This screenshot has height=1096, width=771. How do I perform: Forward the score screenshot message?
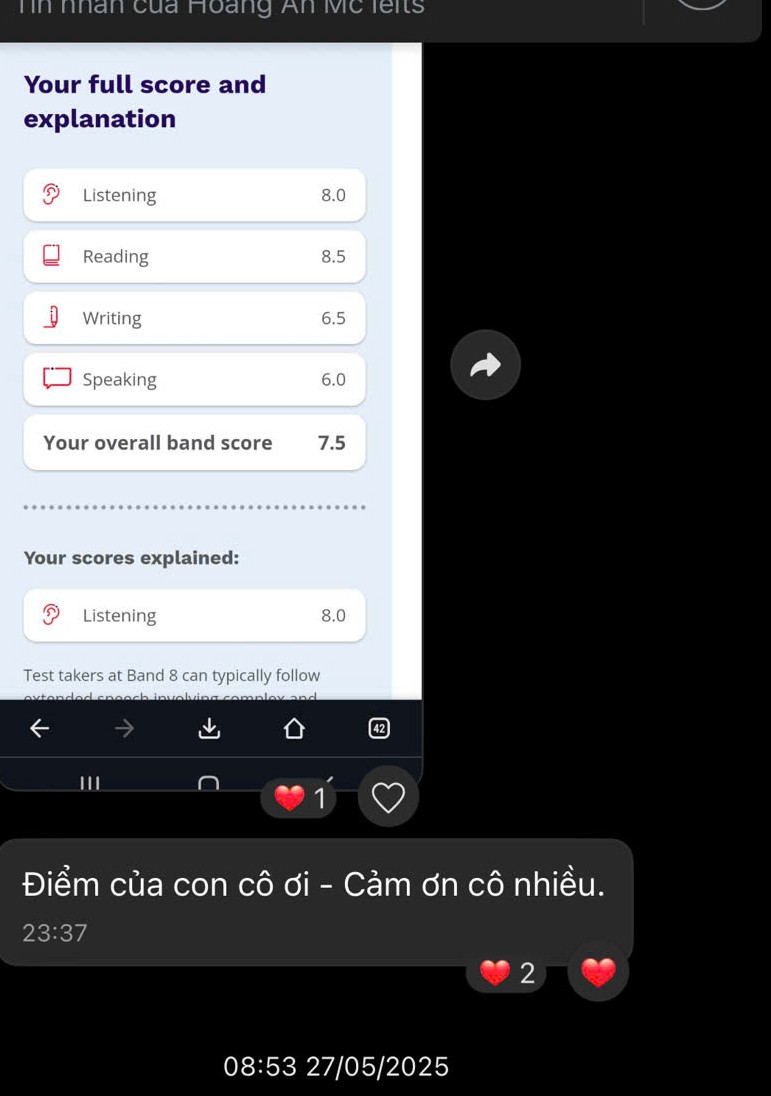point(485,365)
